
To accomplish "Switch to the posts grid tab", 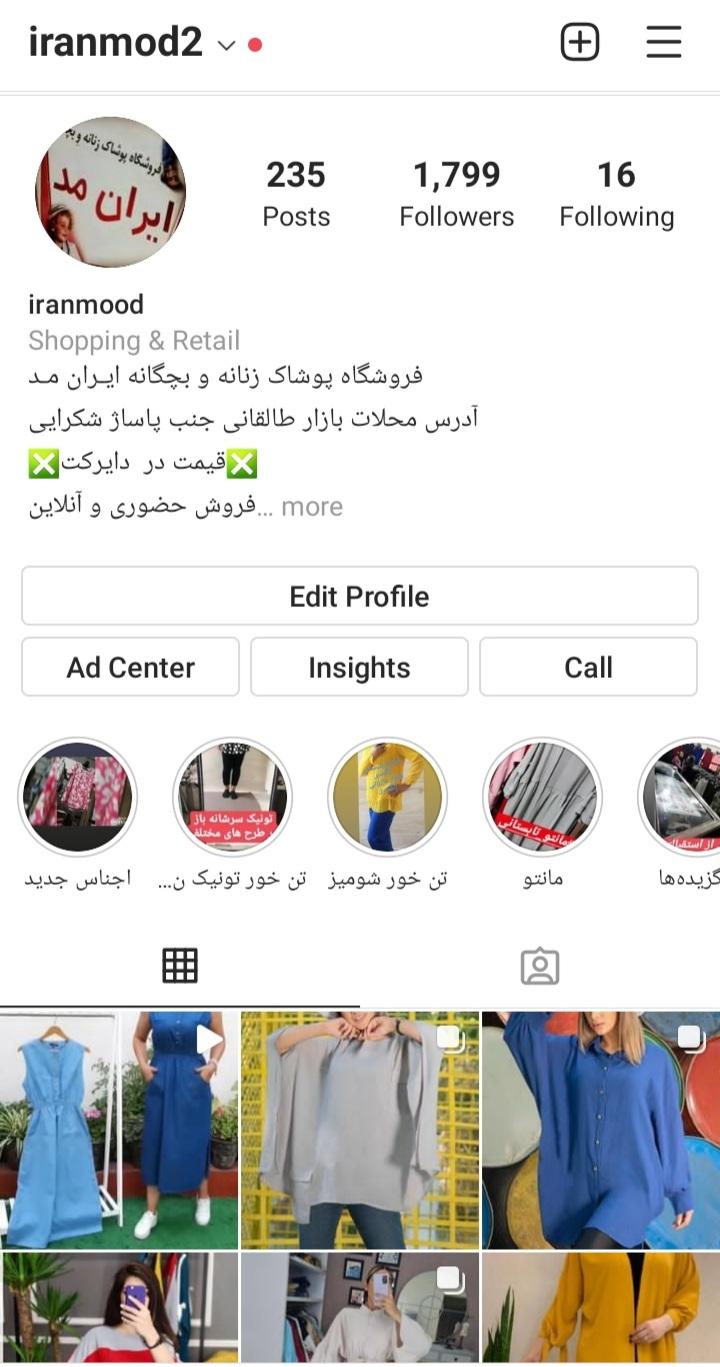I will pos(180,965).
